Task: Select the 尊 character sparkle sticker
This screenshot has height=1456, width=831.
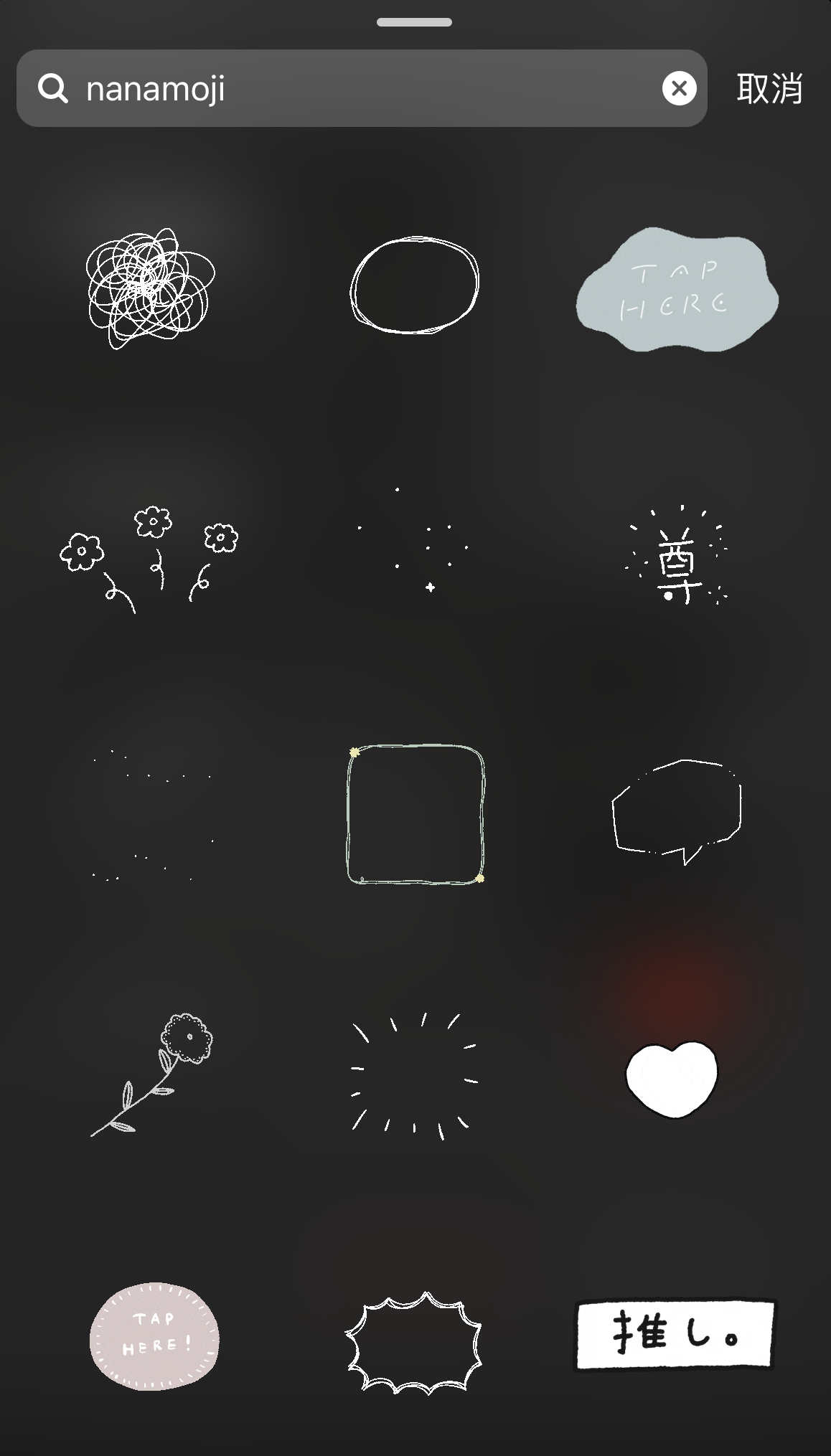Action: point(677,556)
